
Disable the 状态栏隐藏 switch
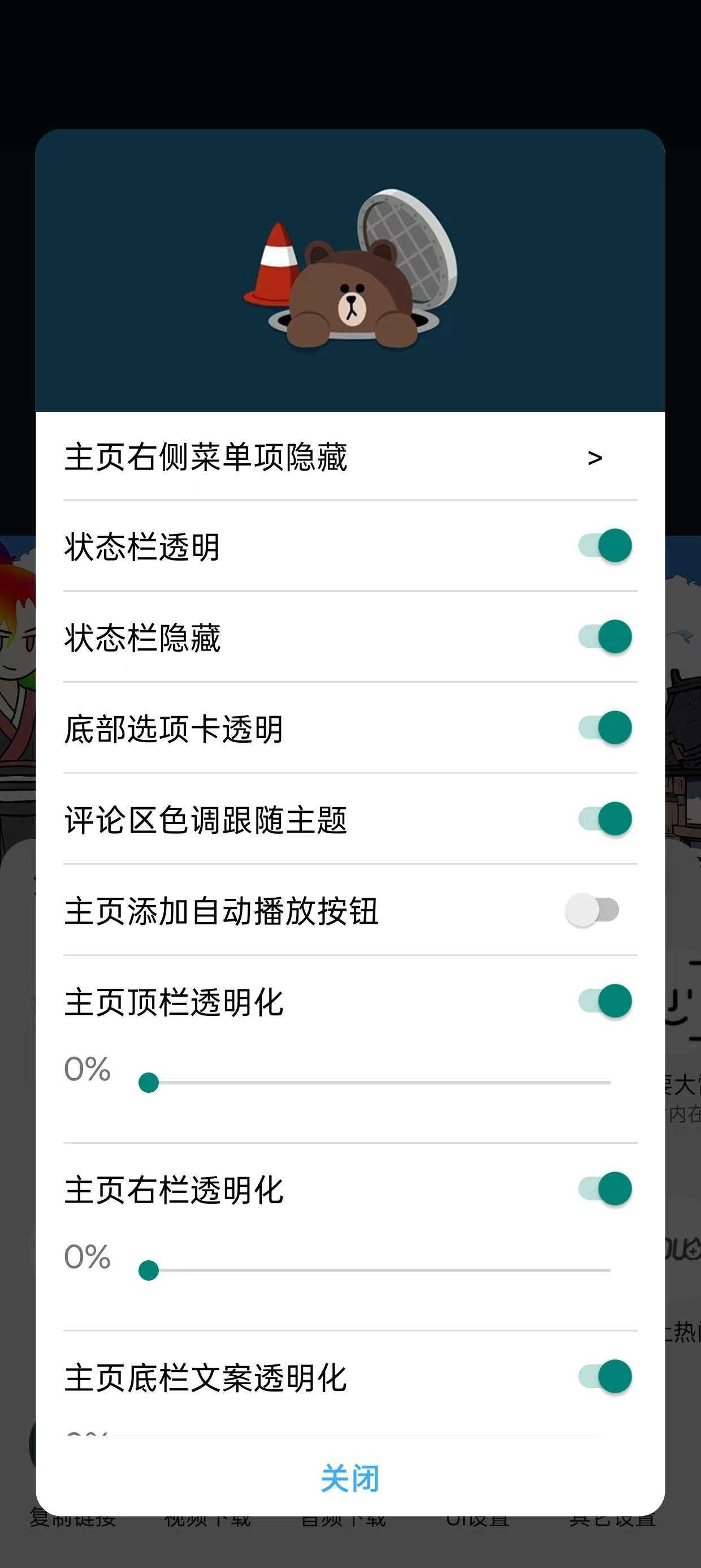tap(605, 637)
